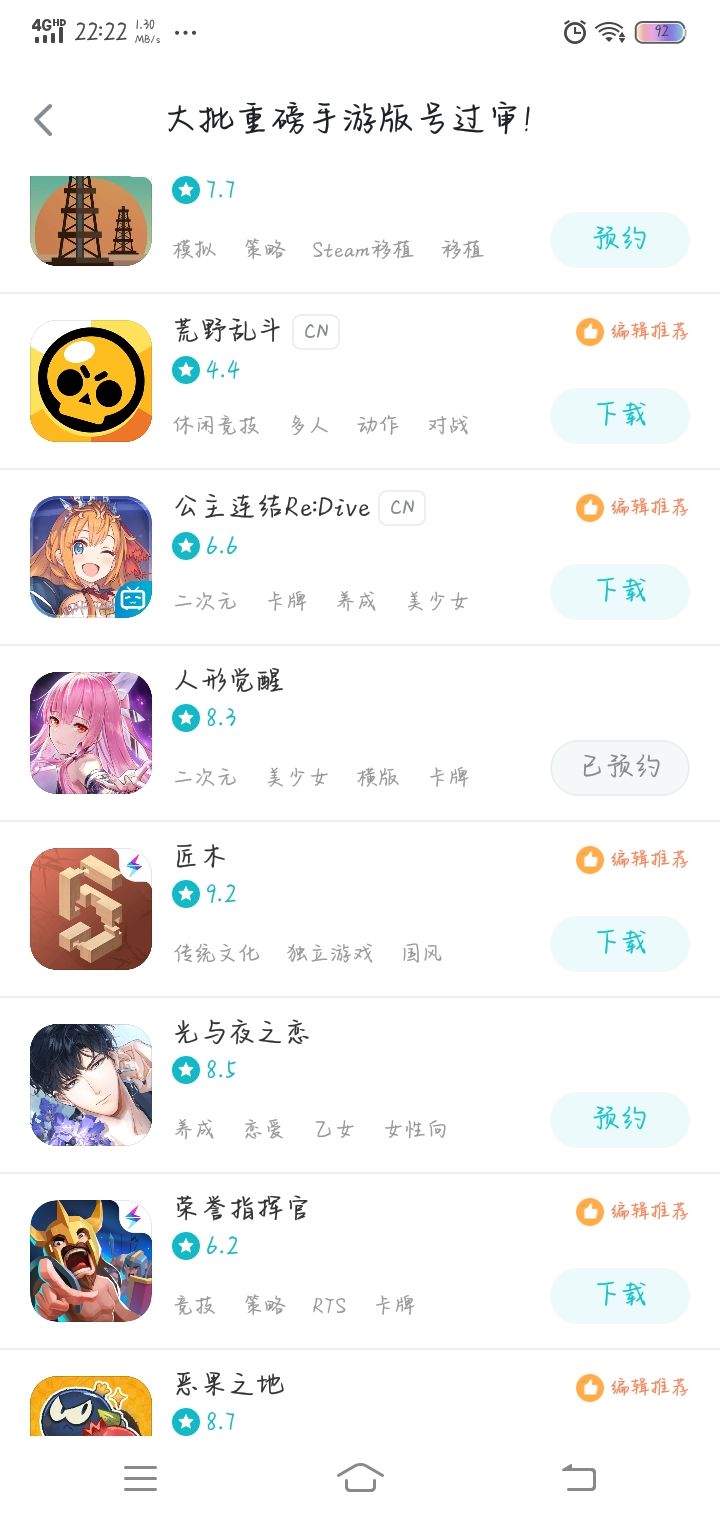Select the 匠木 game icon
Image resolution: width=720 pixels, height=1520 pixels.
pos(90,907)
